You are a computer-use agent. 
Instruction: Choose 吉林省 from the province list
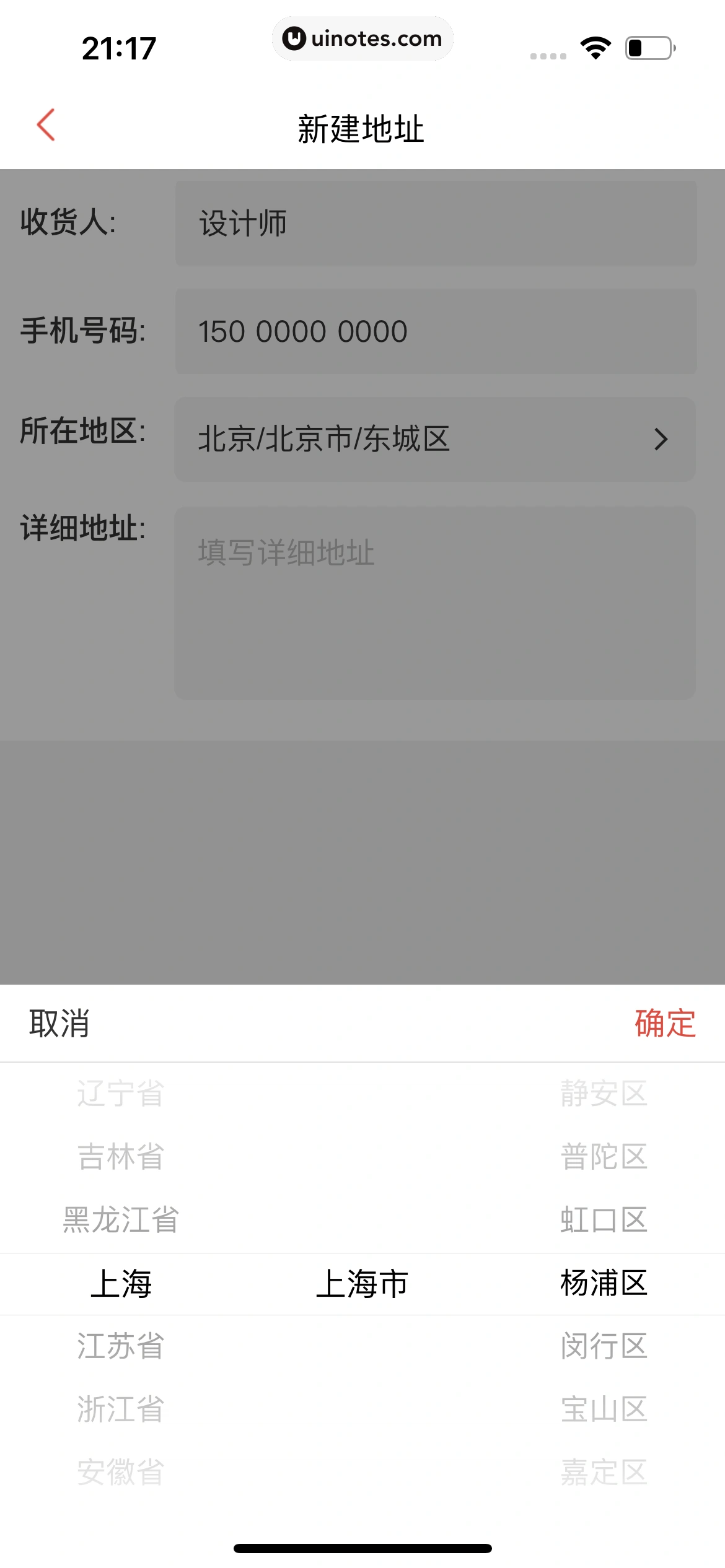click(x=121, y=1157)
